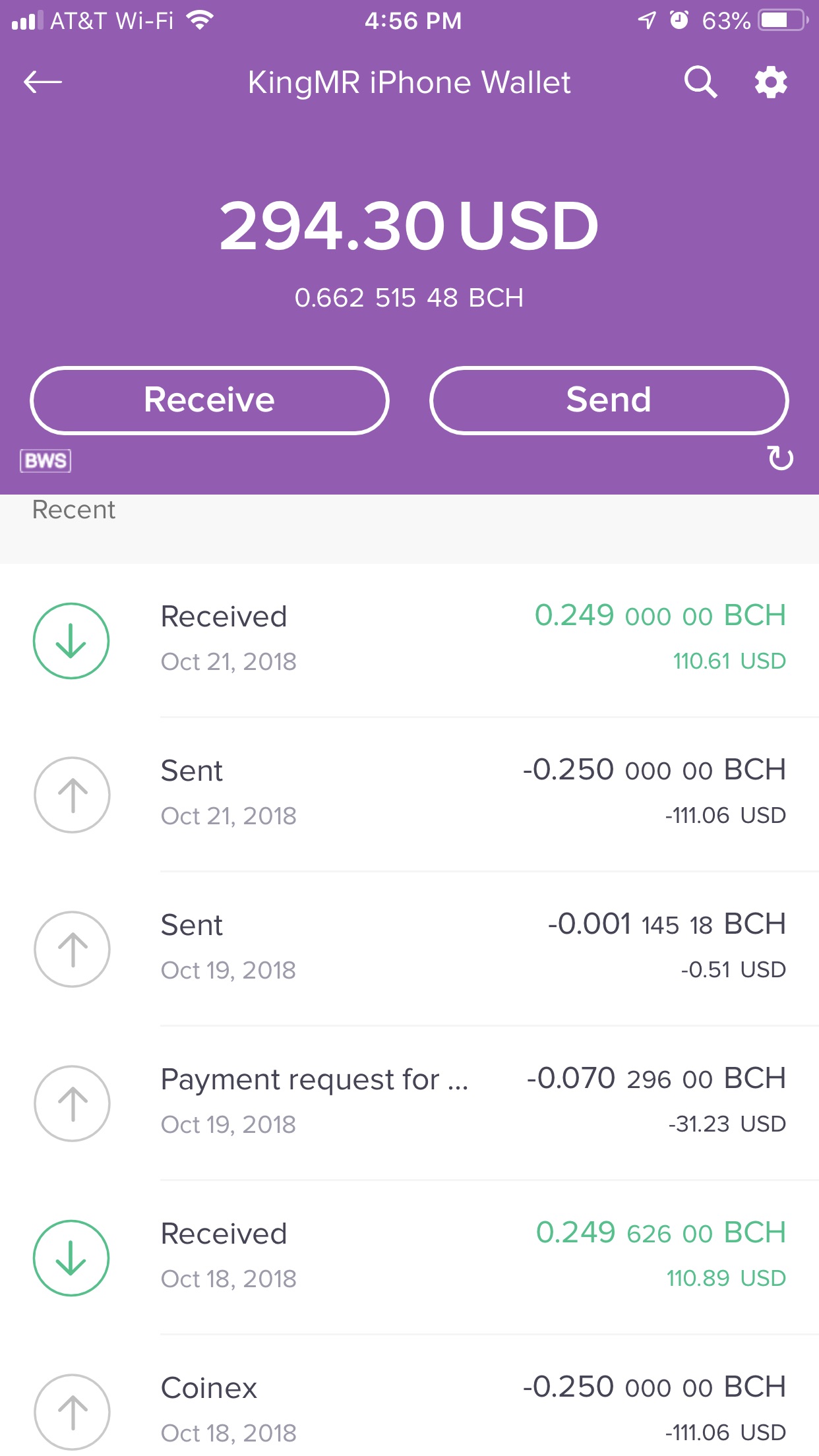Image resolution: width=819 pixels, height=1456 pixels.
Task: Toggle the 294.30 USD balance display
Action: [x=409, y=226]
